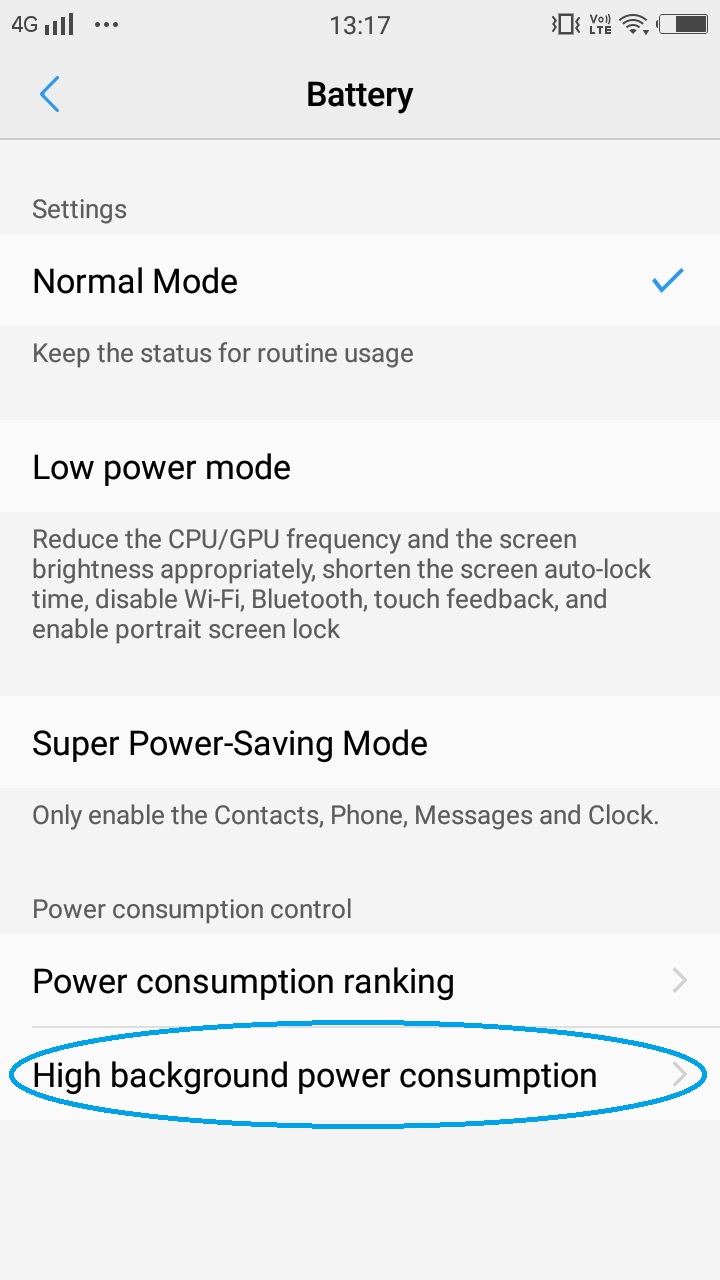
Task: Open High background power consumption
Action: click(360, 1076)
